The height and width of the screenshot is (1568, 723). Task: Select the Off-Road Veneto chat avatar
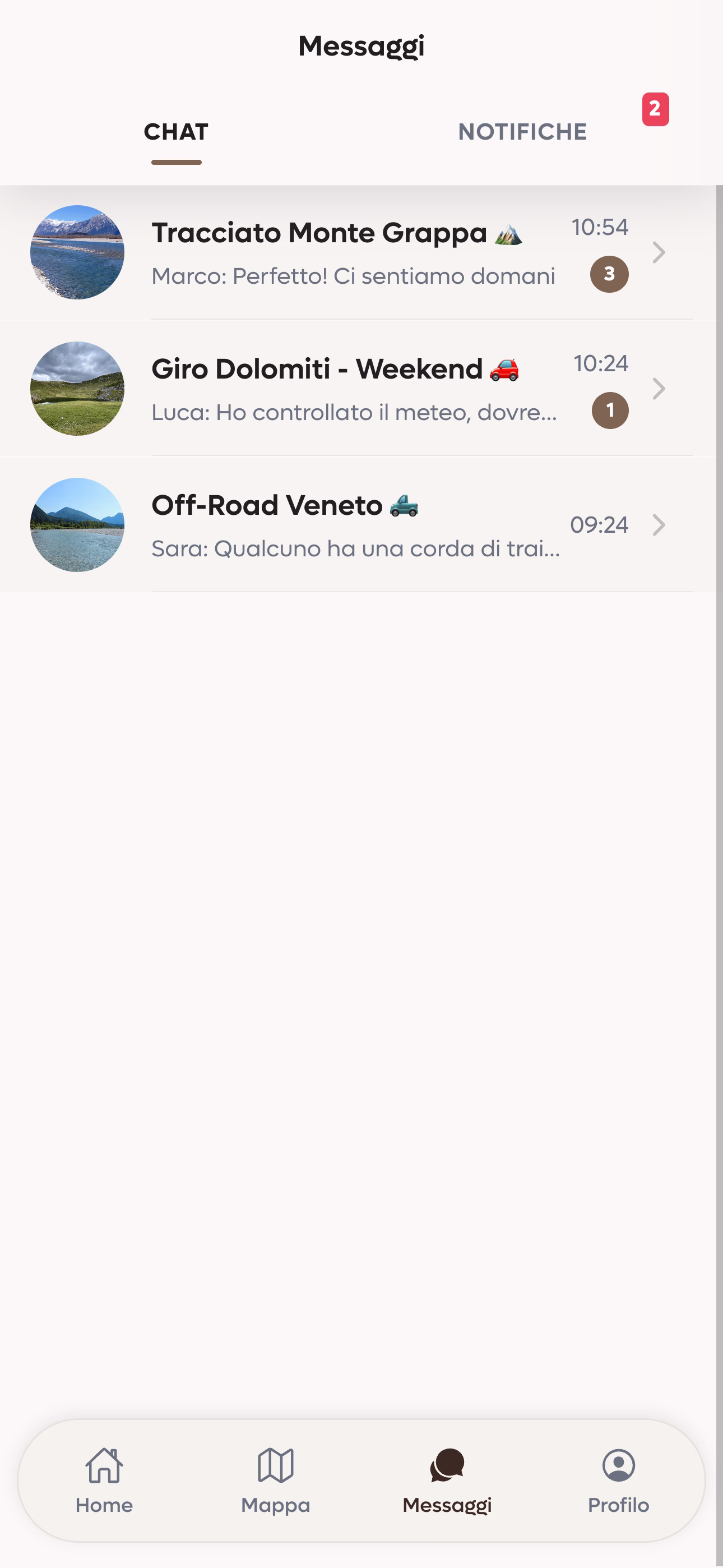(77, 525)
